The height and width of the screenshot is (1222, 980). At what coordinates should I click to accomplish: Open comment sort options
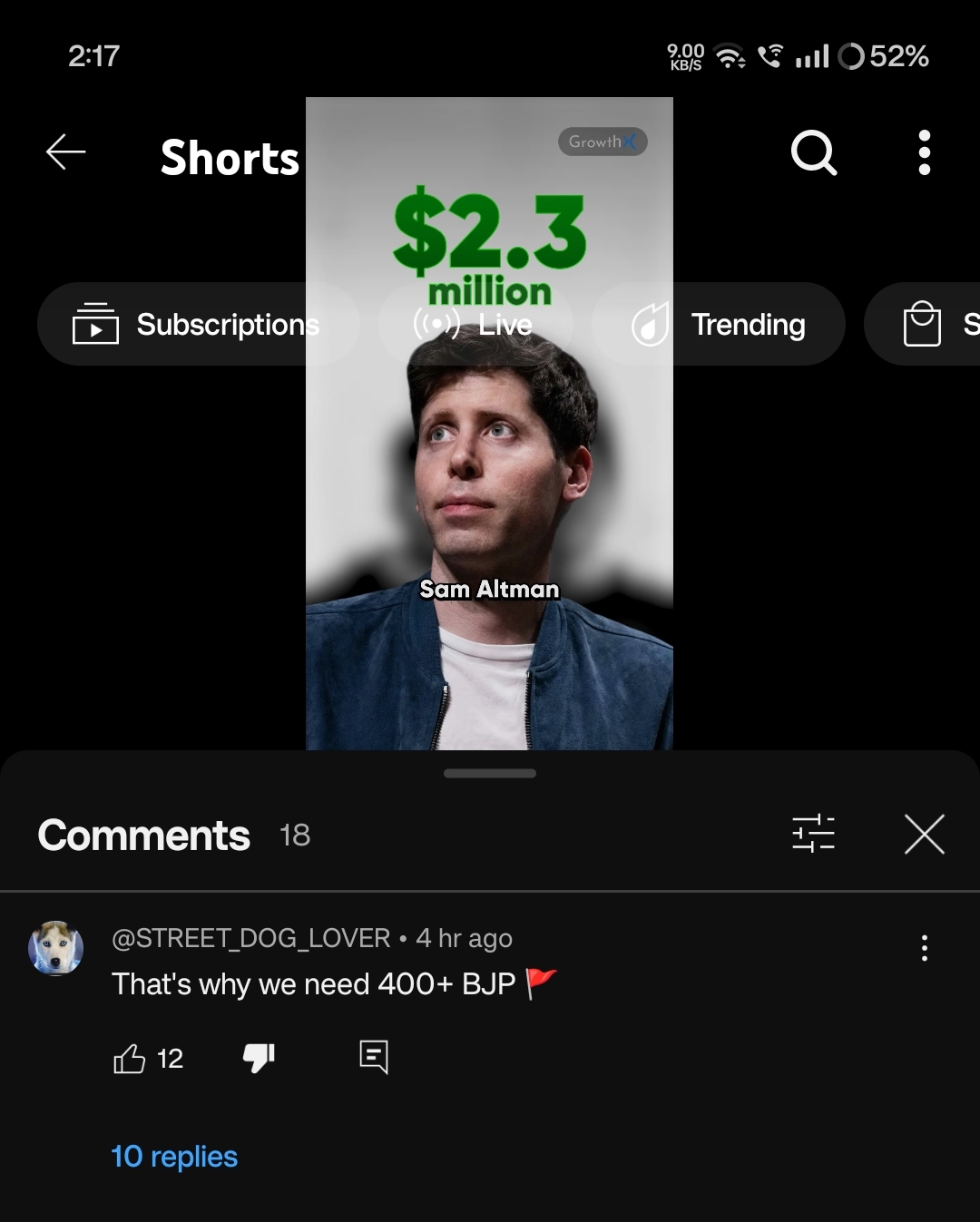pyautogui.click(x=813, y=833)
